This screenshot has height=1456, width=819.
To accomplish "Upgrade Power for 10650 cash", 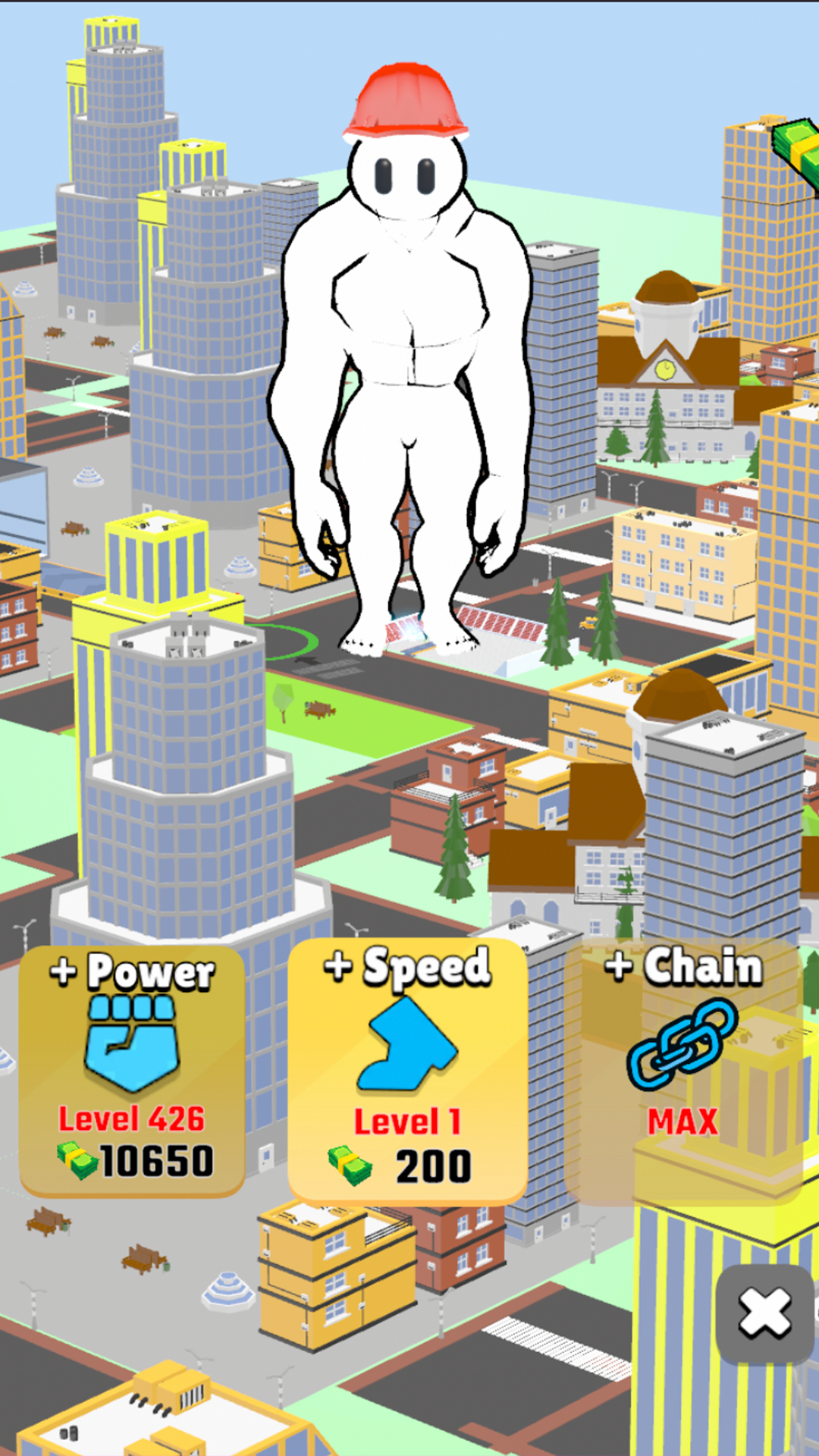I will (132, 1069).
